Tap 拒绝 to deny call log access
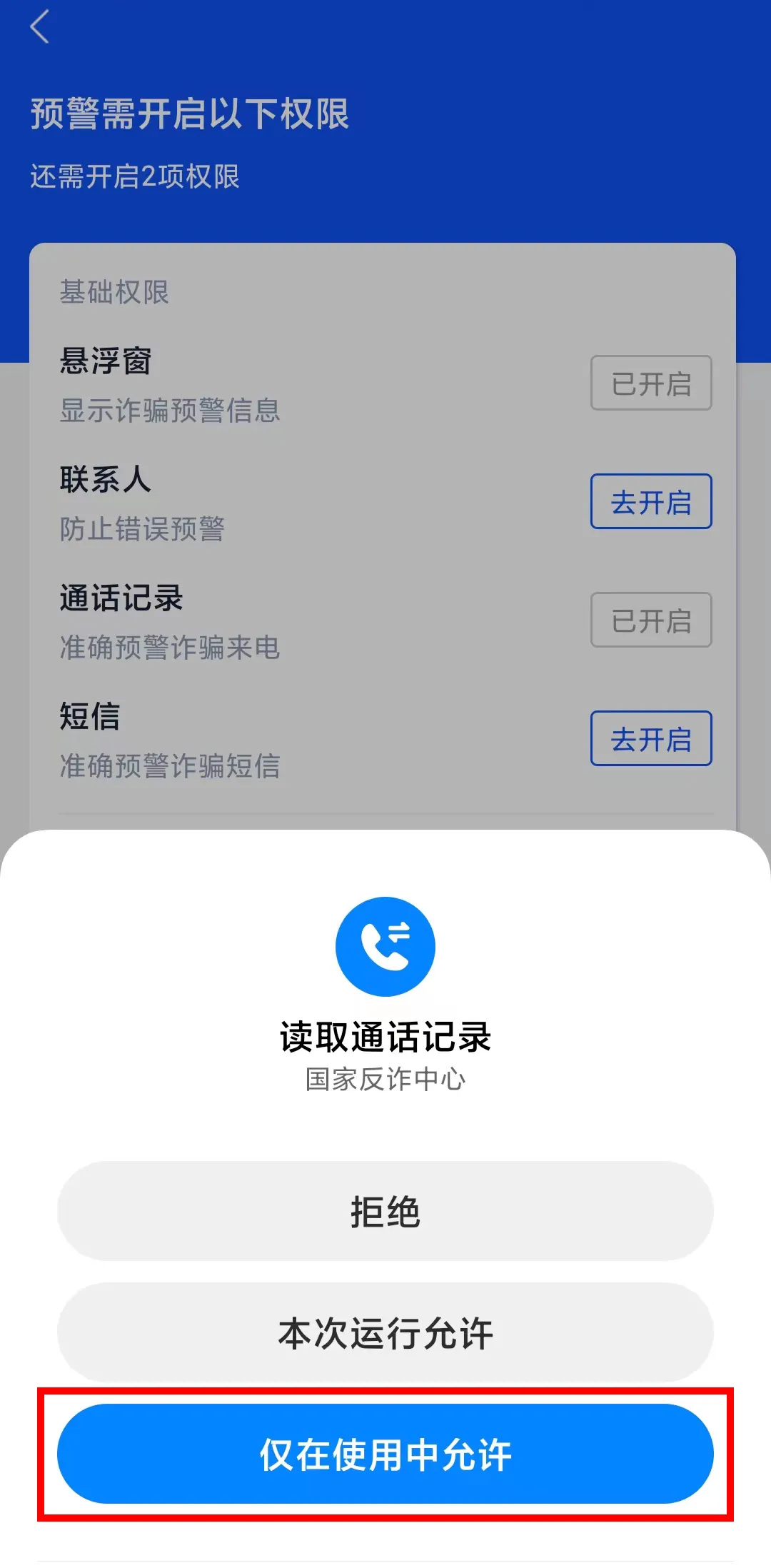Screen dimensions: 771x1568 (x=385, y=1211)
